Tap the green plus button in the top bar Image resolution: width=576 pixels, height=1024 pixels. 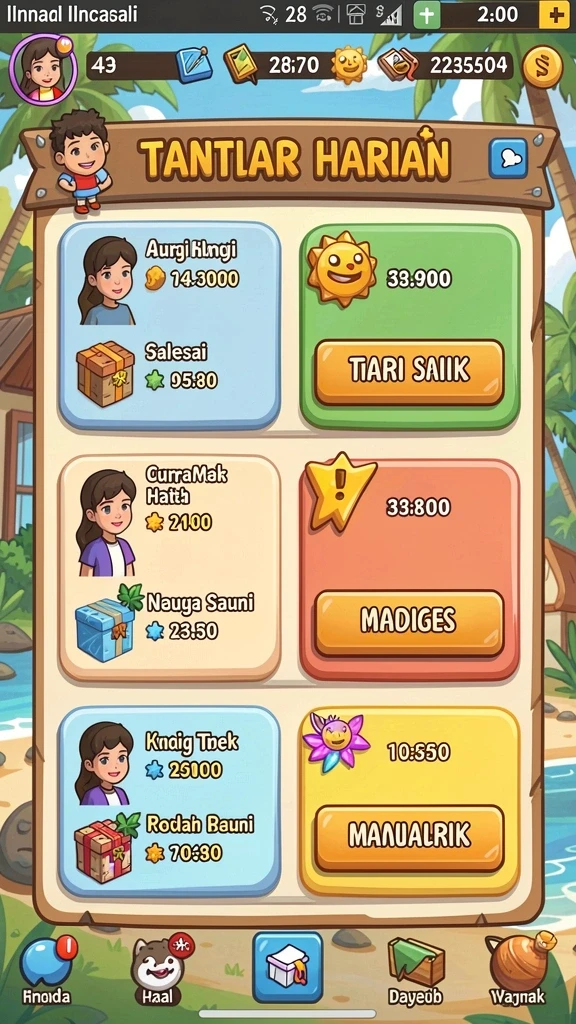427,15
